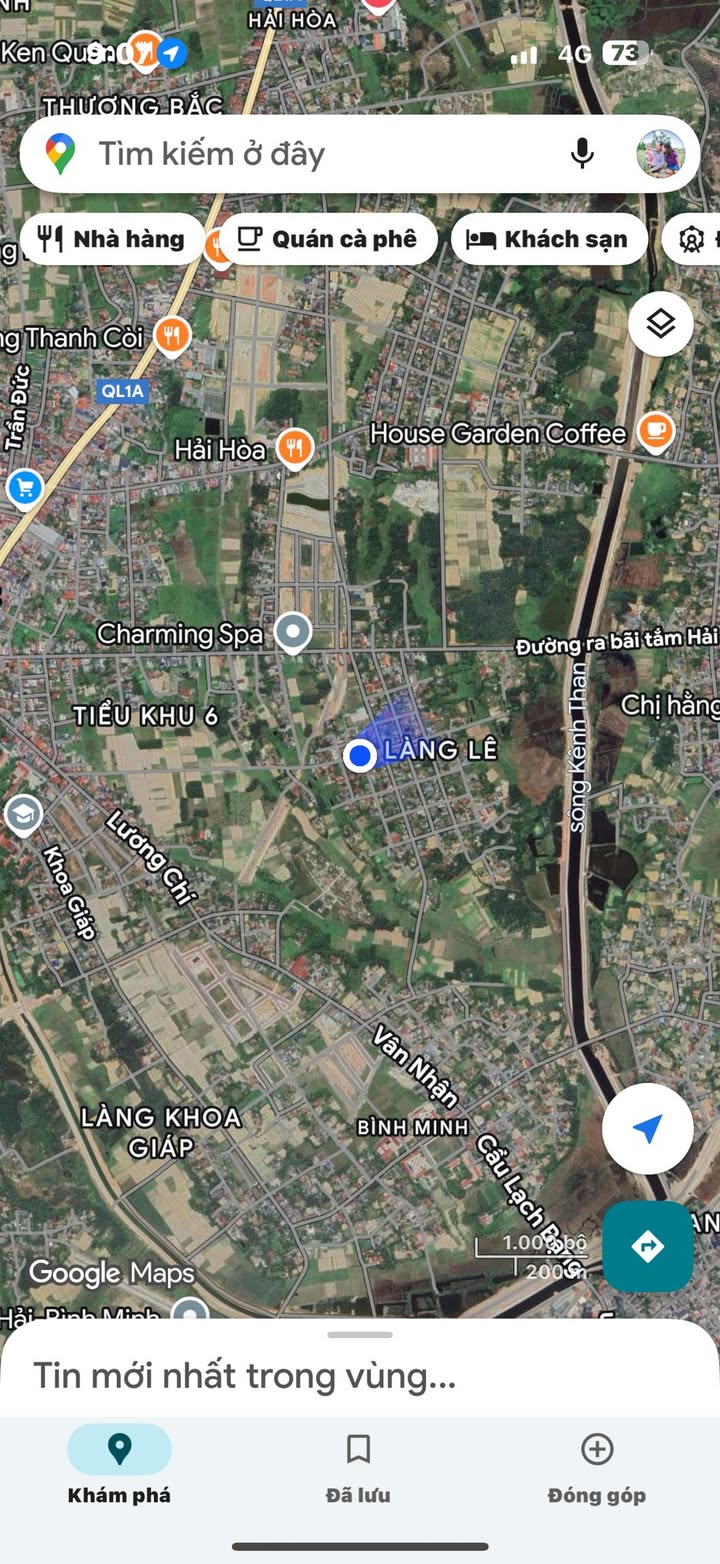
Task: Open the account profile picture
Action: [661, 153]
